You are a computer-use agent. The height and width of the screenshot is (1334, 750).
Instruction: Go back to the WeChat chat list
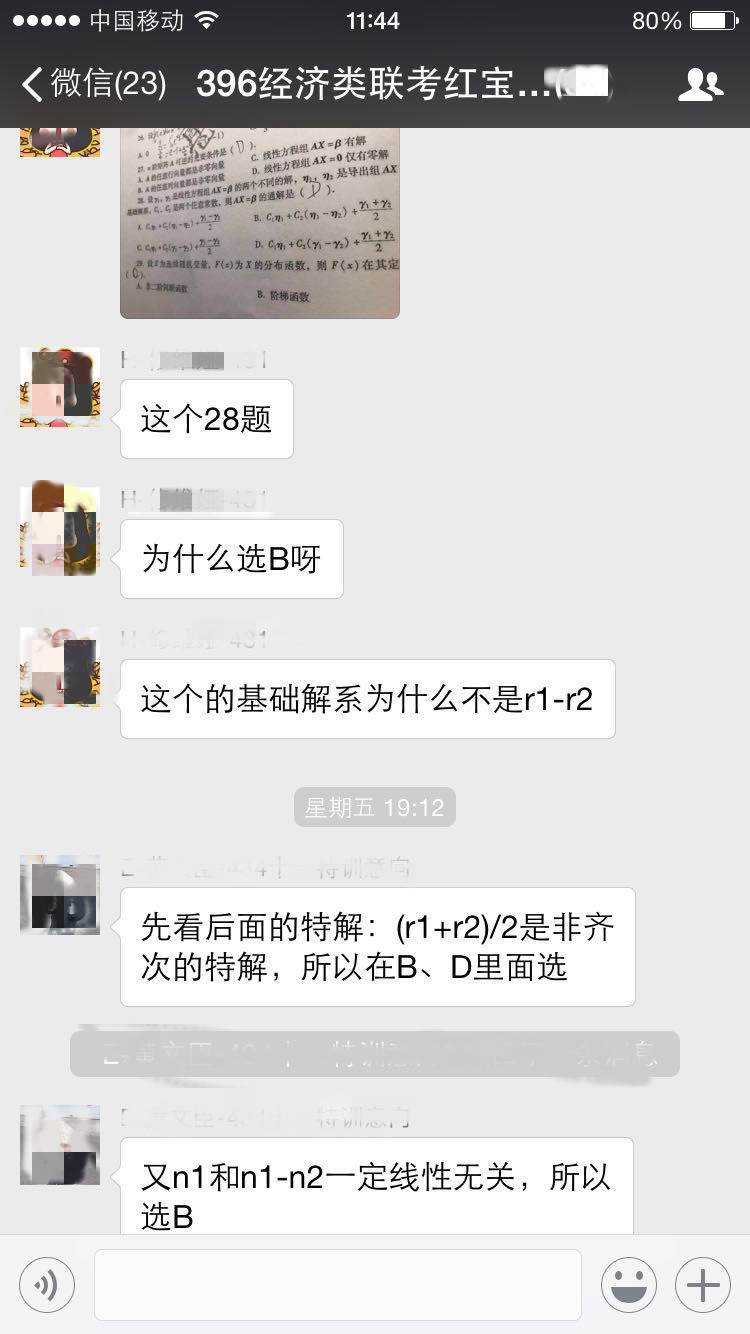point(92,84)
